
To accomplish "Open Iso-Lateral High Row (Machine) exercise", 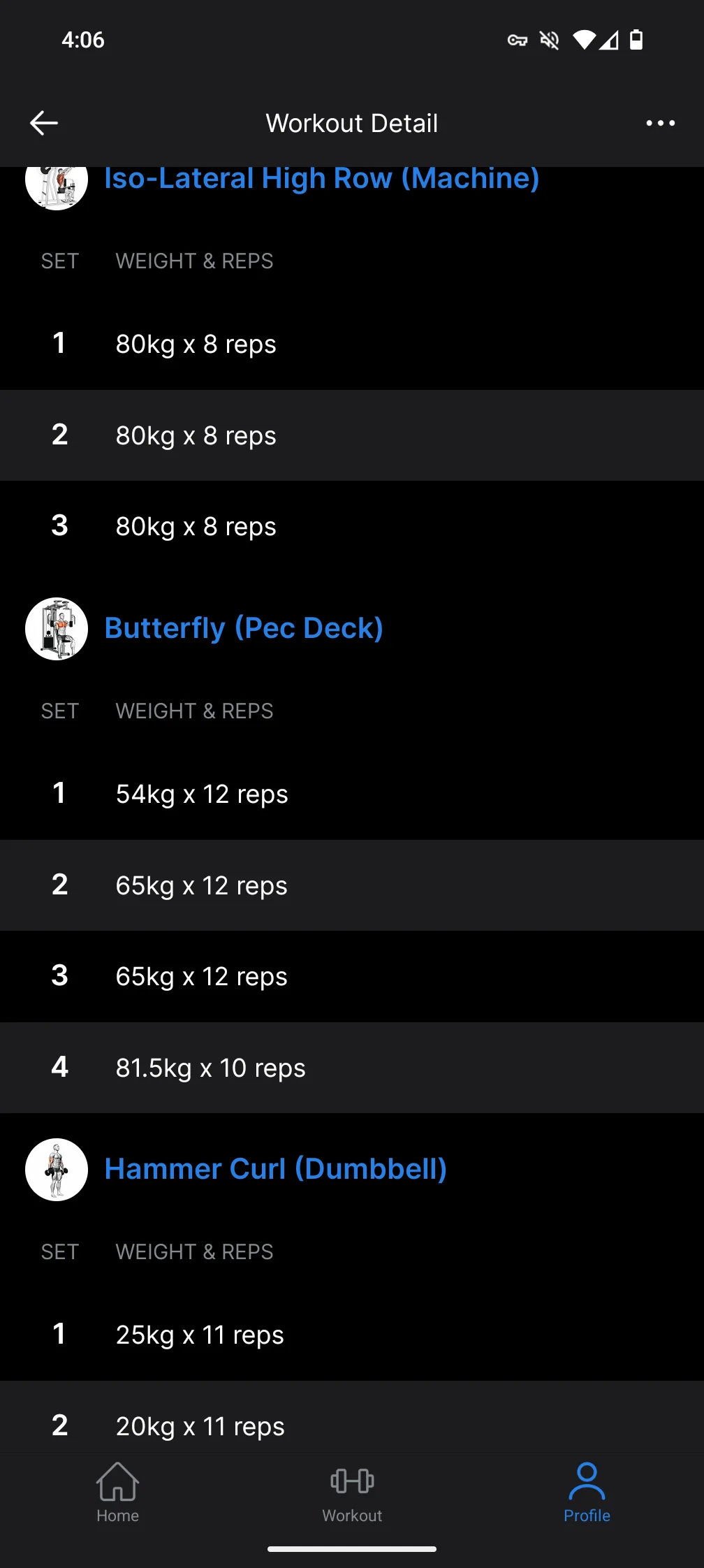I will (x=322, y=179).
